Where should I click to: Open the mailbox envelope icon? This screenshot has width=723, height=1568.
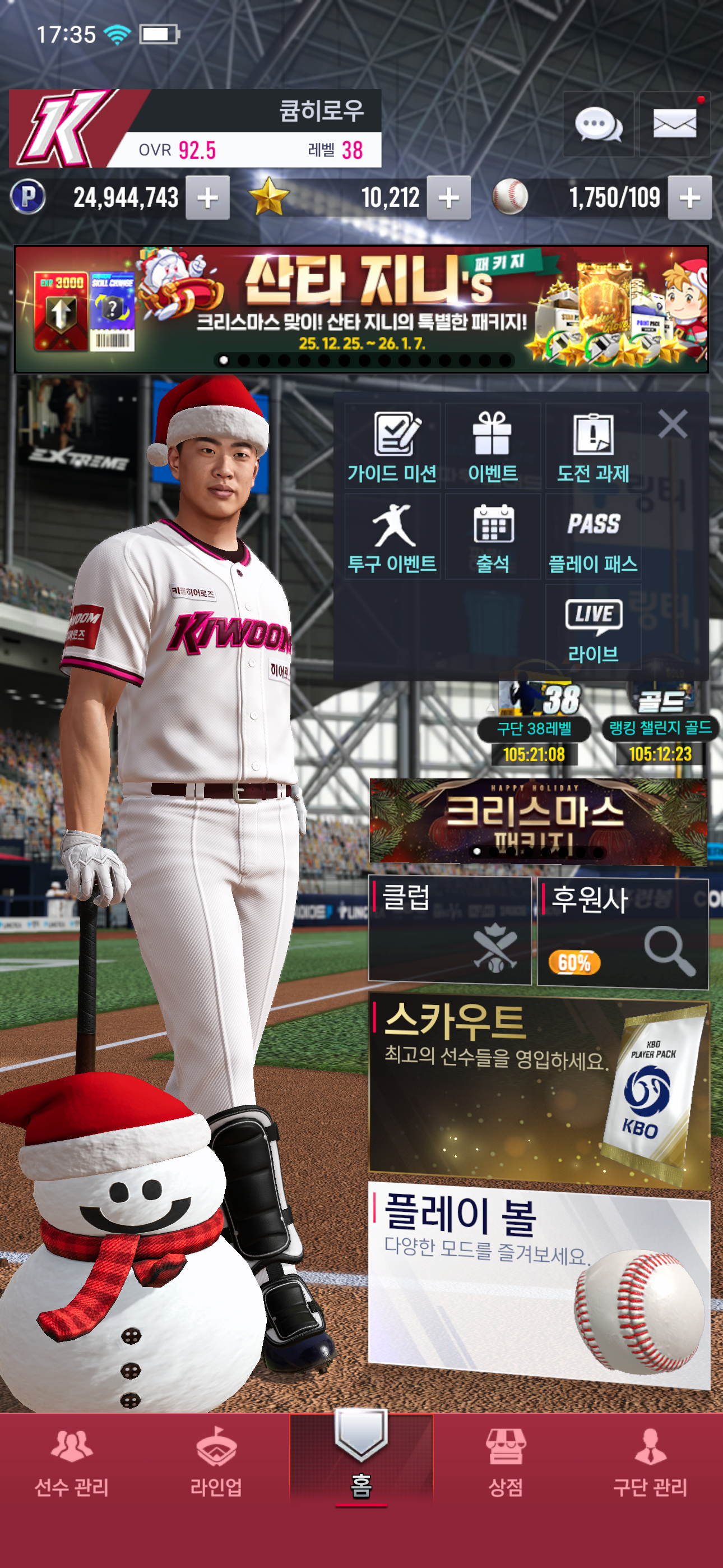(674, 125)
